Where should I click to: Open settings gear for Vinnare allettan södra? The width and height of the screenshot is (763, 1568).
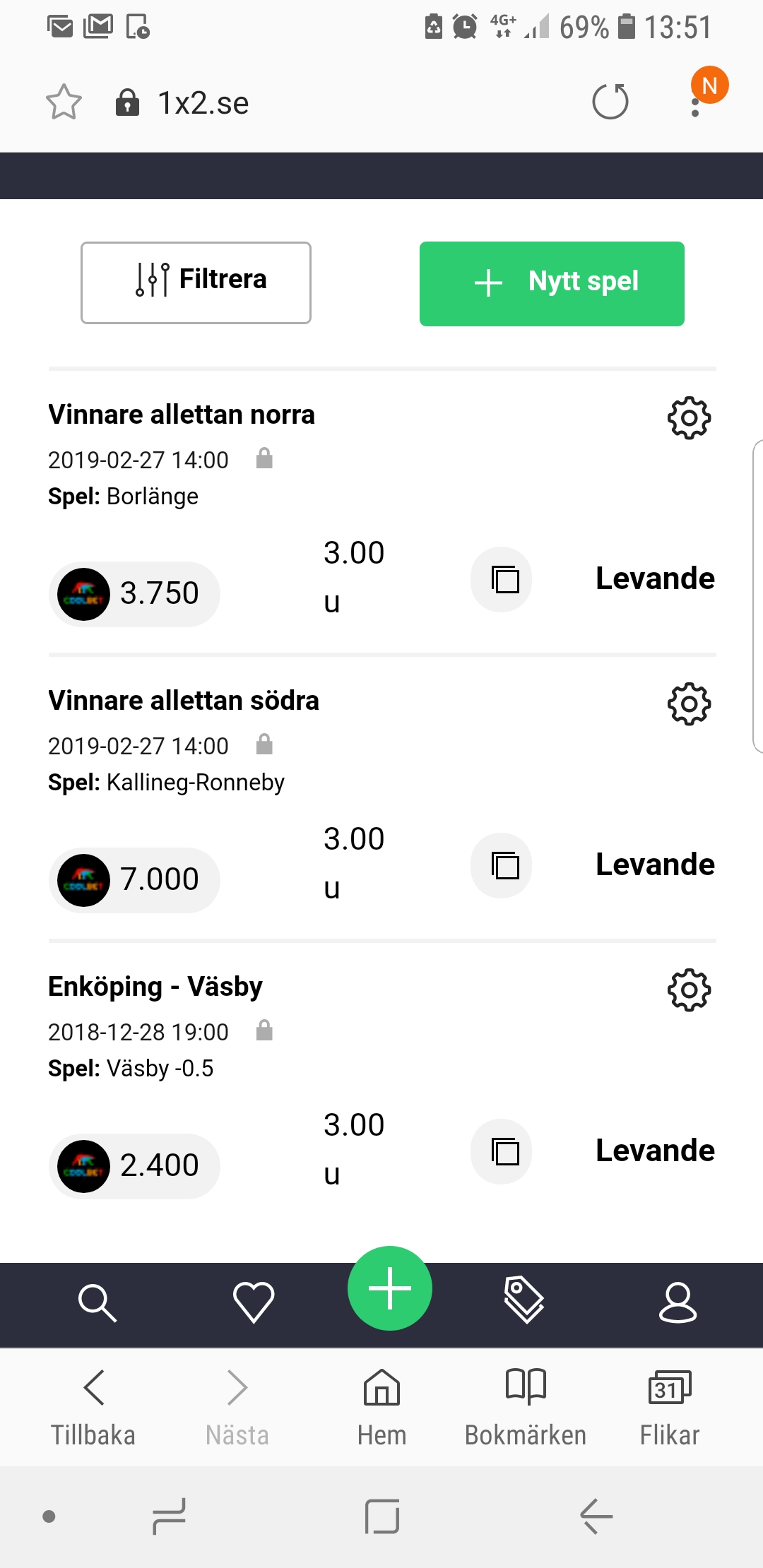pos(689,704)
